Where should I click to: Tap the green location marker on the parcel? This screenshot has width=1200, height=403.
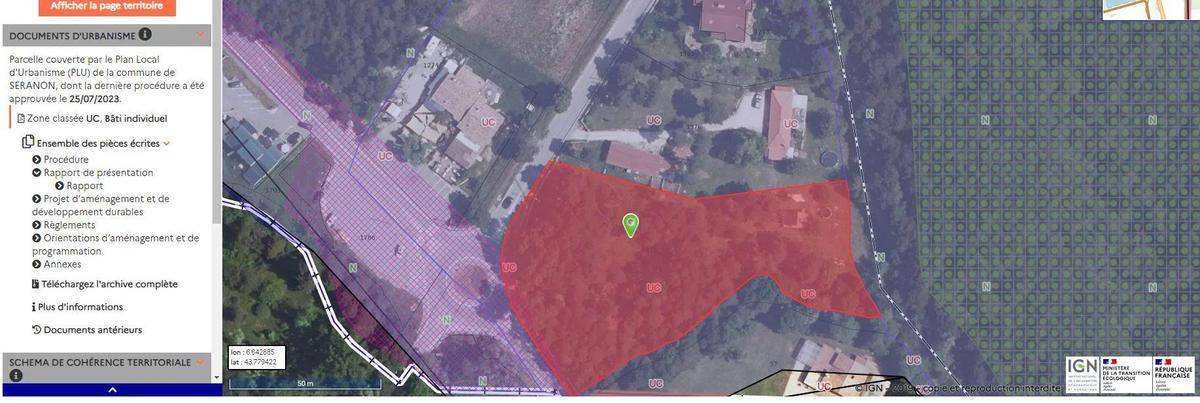631,225
